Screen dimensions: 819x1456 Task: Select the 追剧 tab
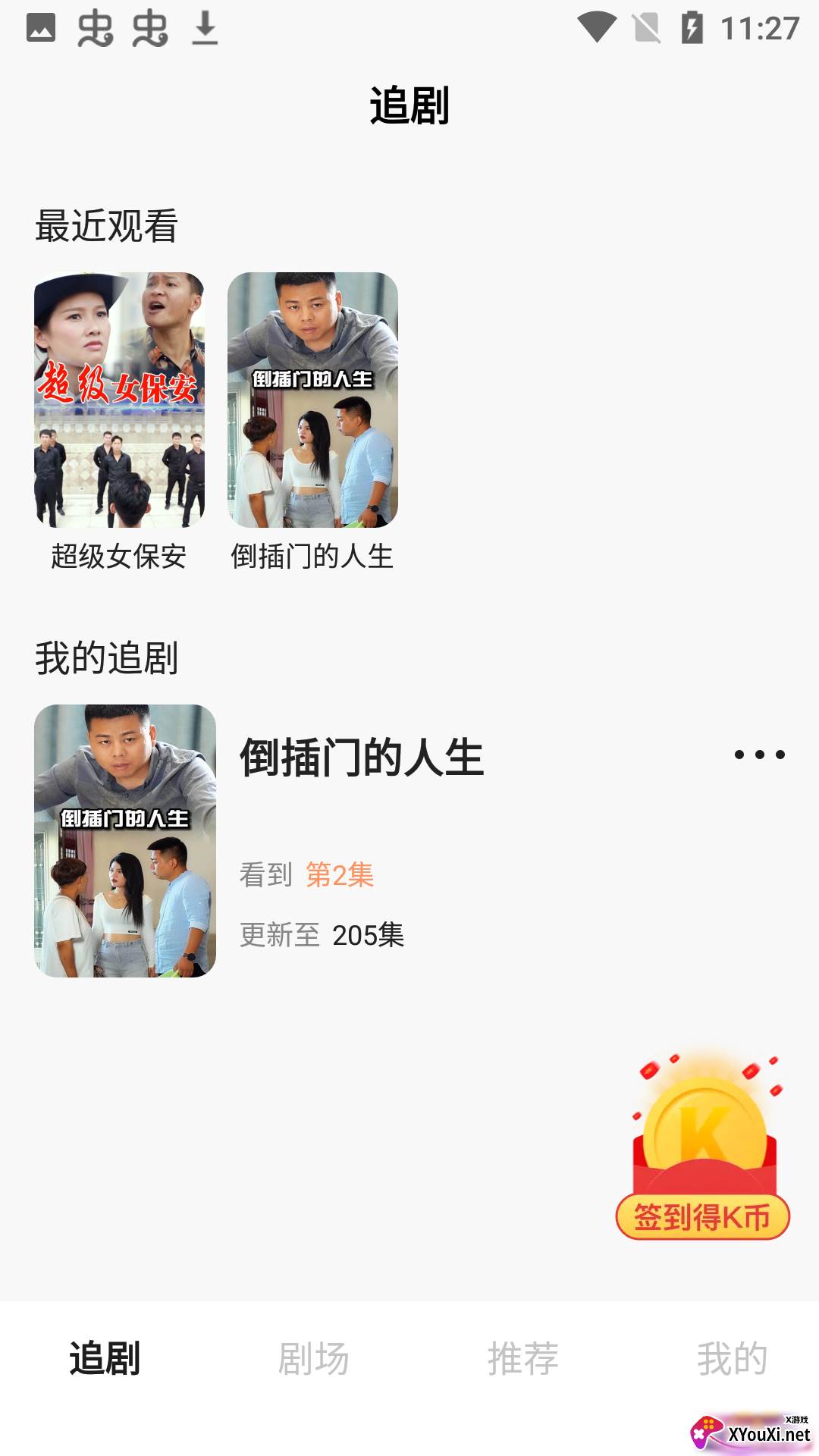click(105, 1358)
